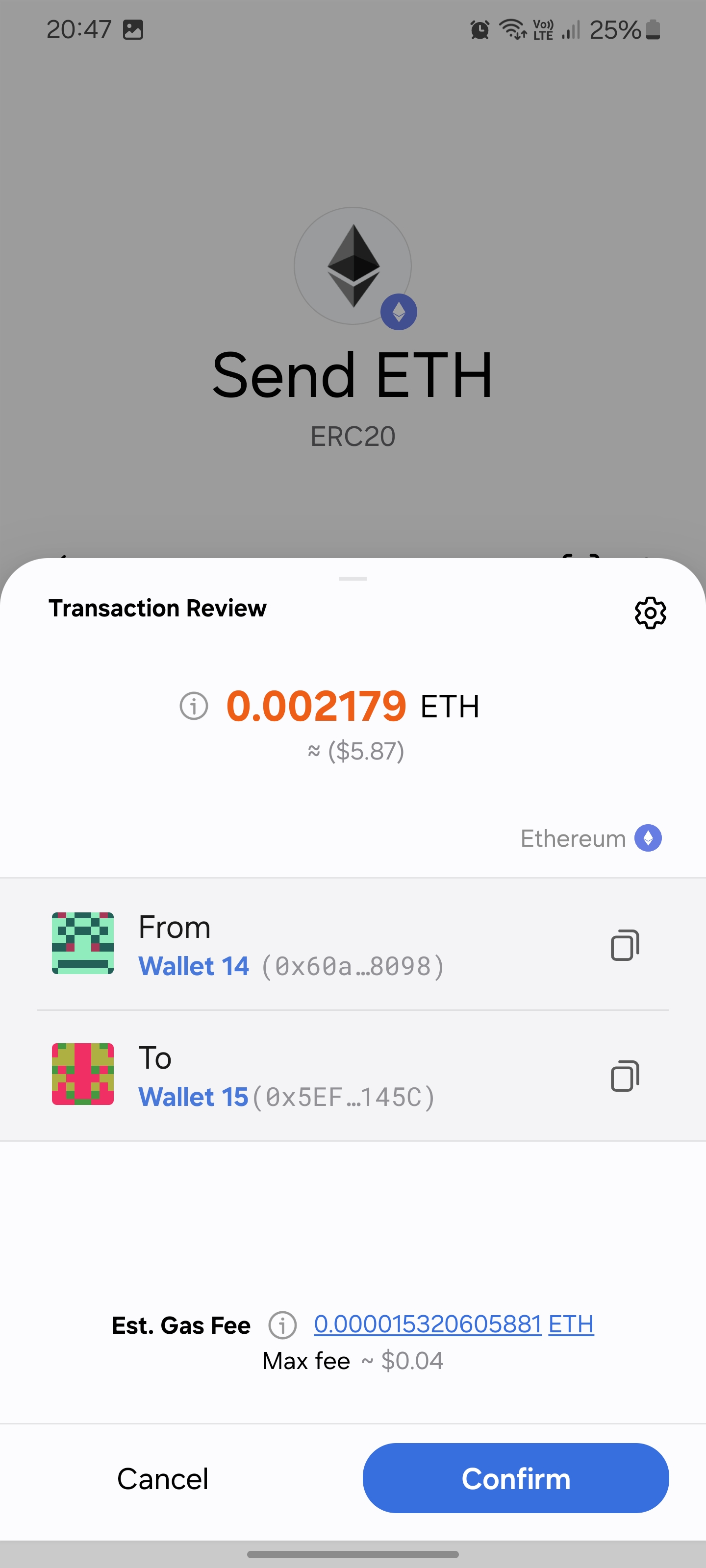
Task: Open the 0.000015320605881 ETH gas fee link
Action: pyautogui.click(x=453, y=1324)
